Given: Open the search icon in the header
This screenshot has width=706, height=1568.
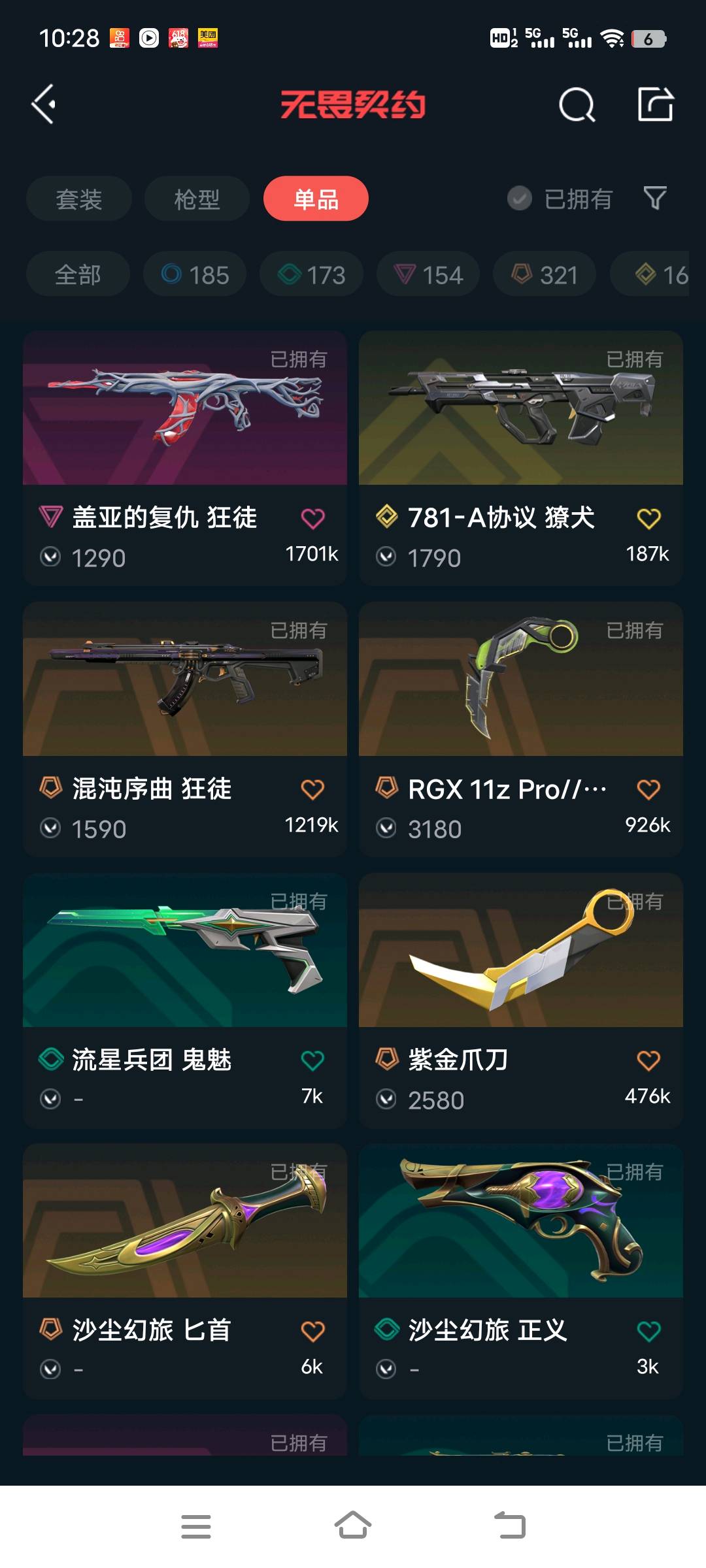Looking at the screenshot, I should pos(577,105).
